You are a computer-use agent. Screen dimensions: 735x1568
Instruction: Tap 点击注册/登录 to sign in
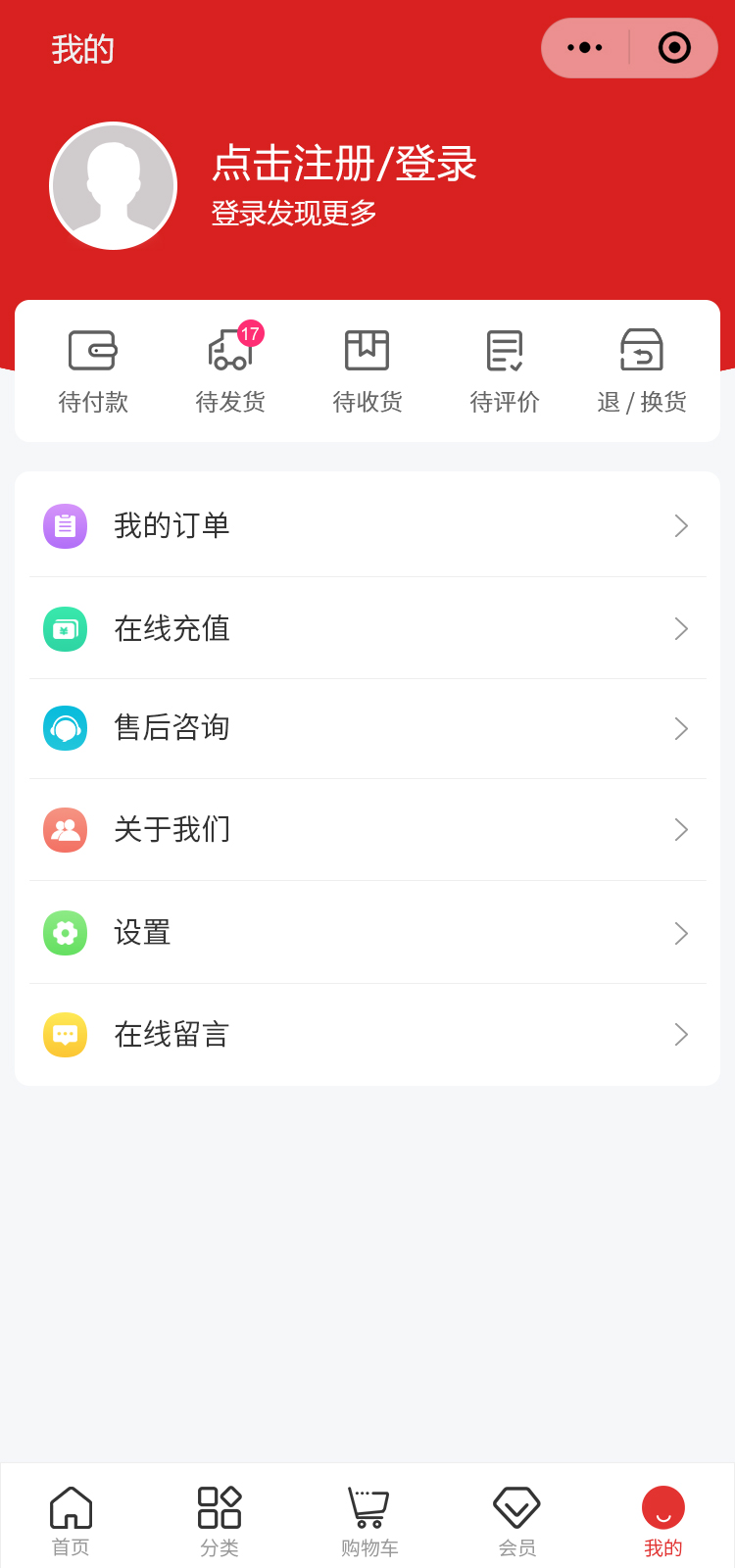coord(344,164)
